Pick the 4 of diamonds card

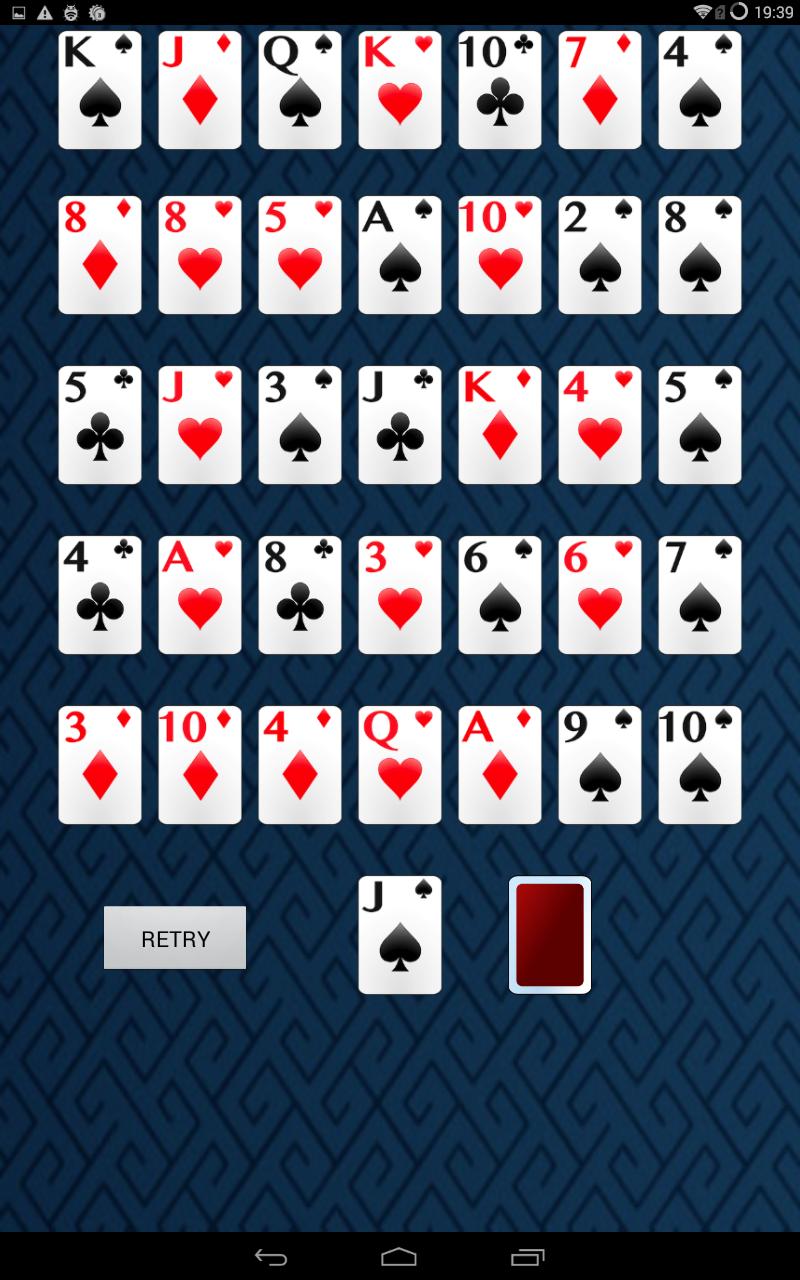pos(300,765)
